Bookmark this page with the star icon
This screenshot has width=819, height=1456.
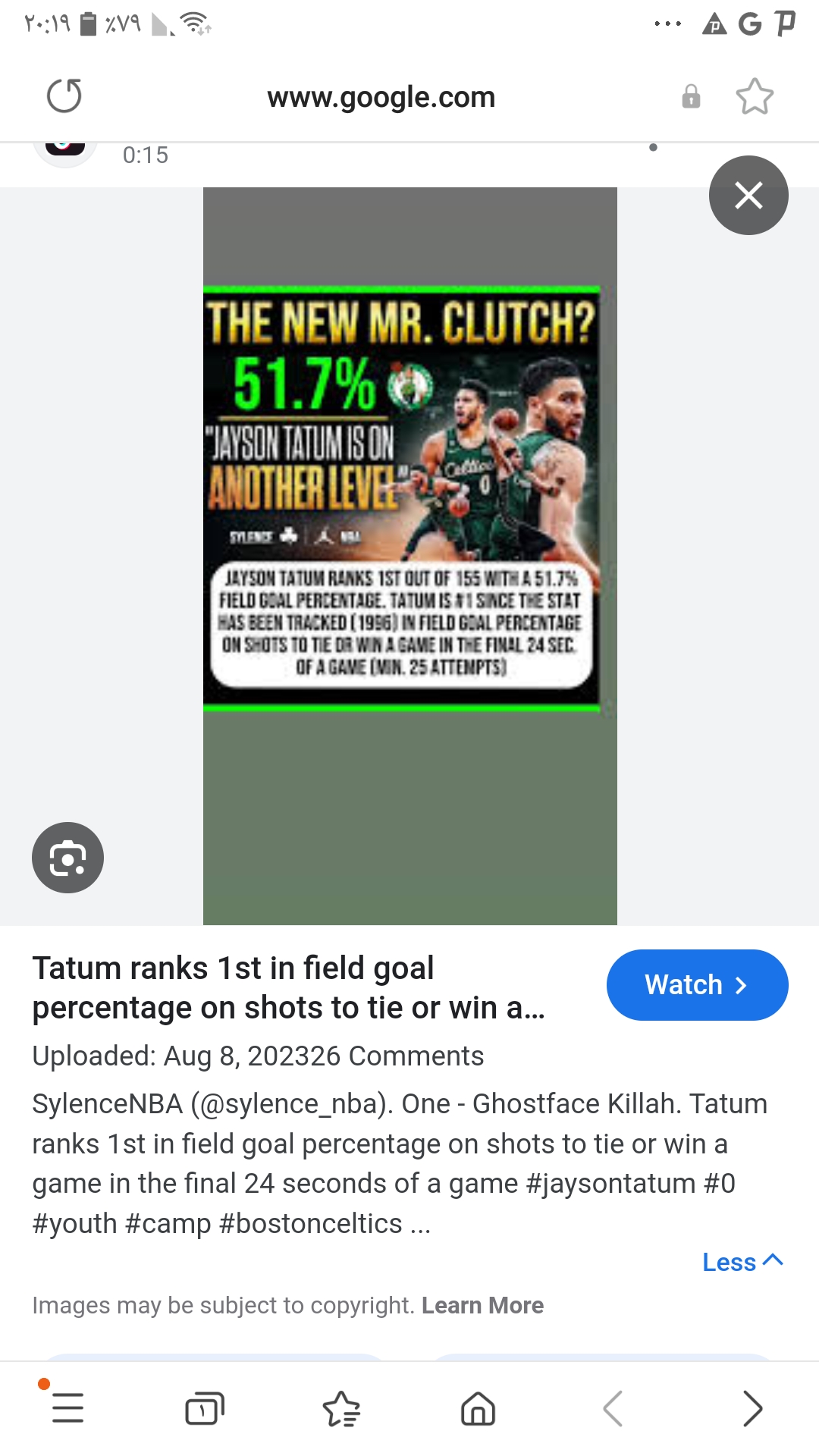click(755, 96)
